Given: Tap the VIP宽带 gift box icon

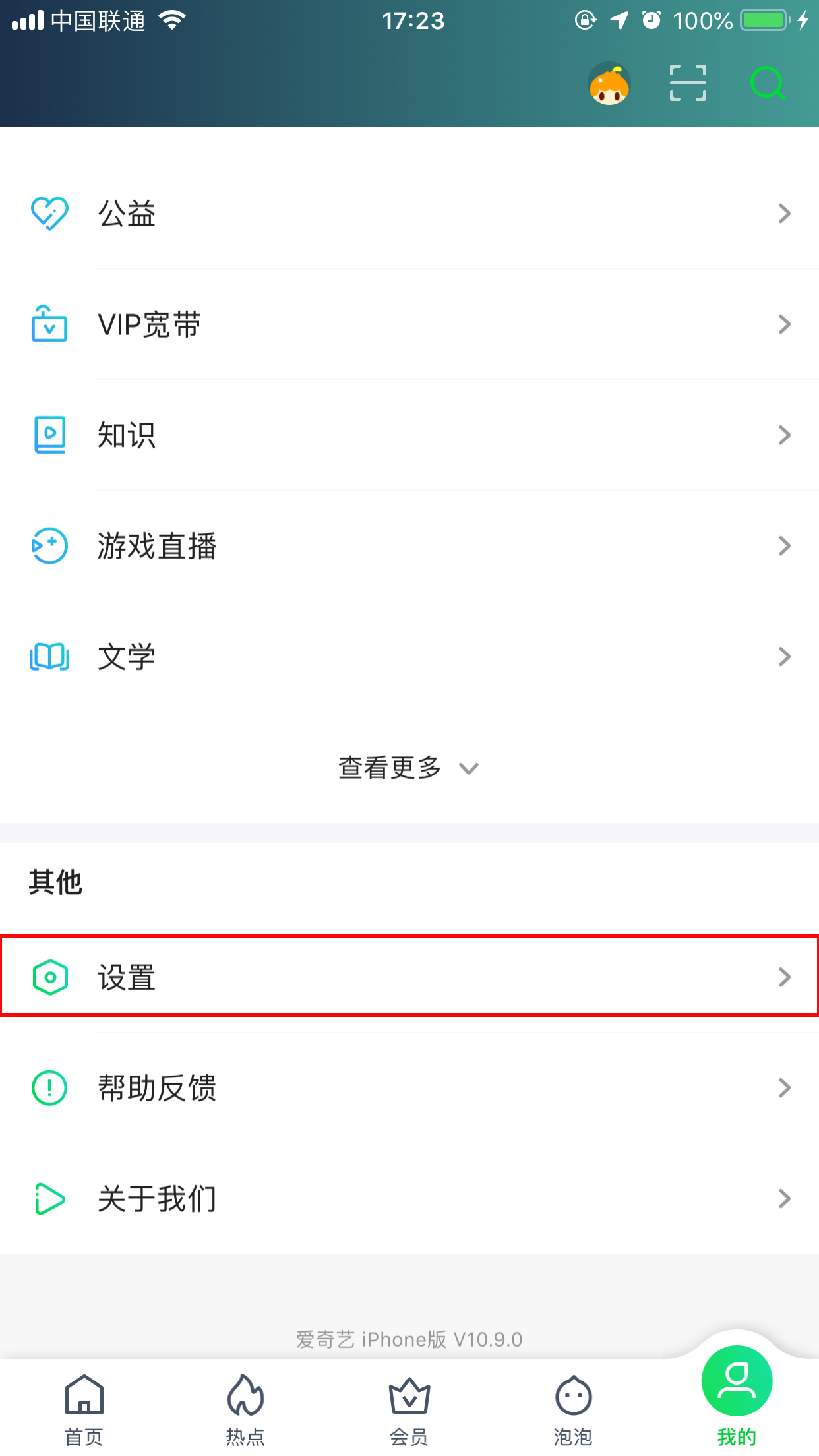Looking at the screenshot, I should click(49, 324).
